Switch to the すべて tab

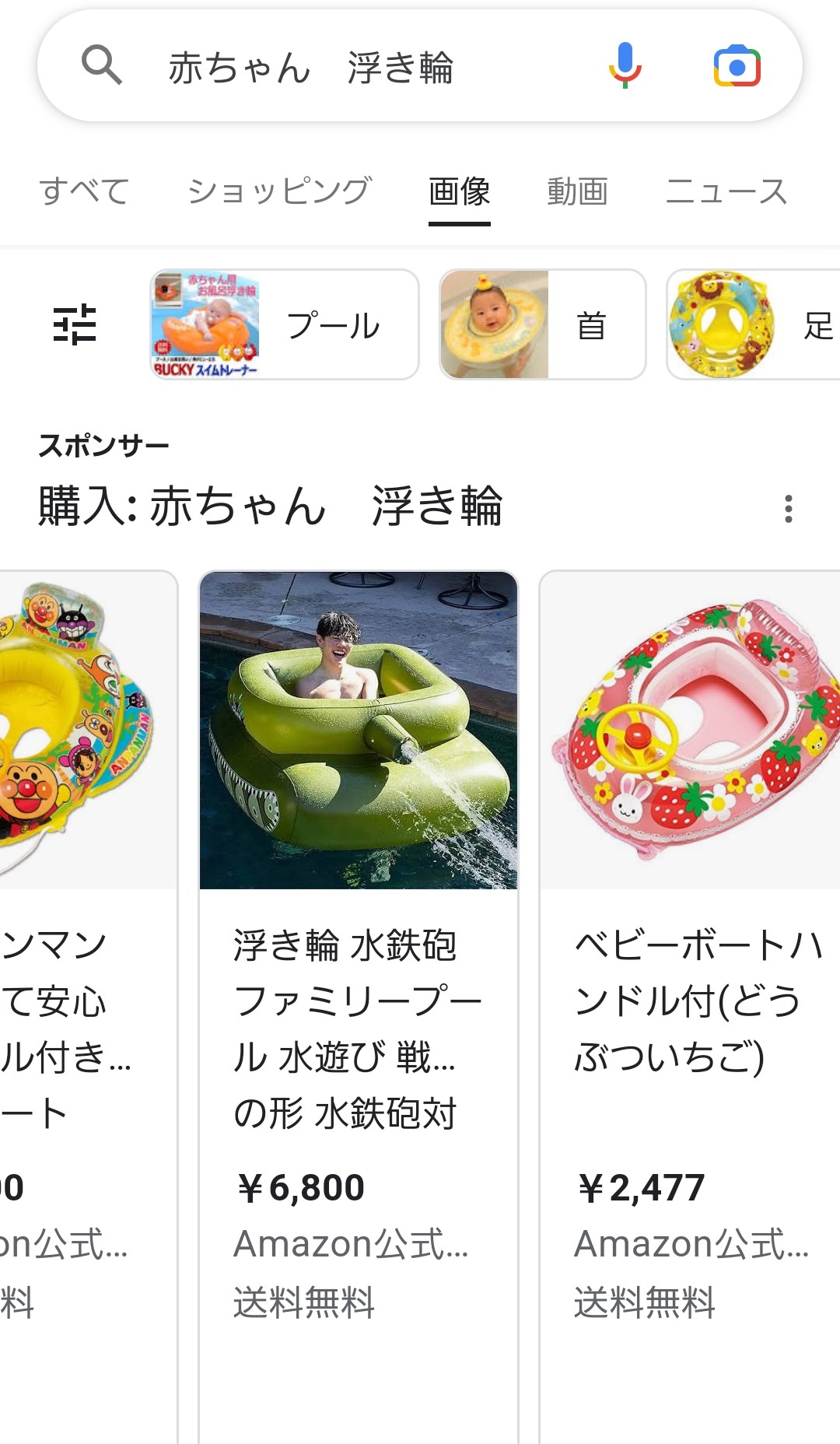84,191
